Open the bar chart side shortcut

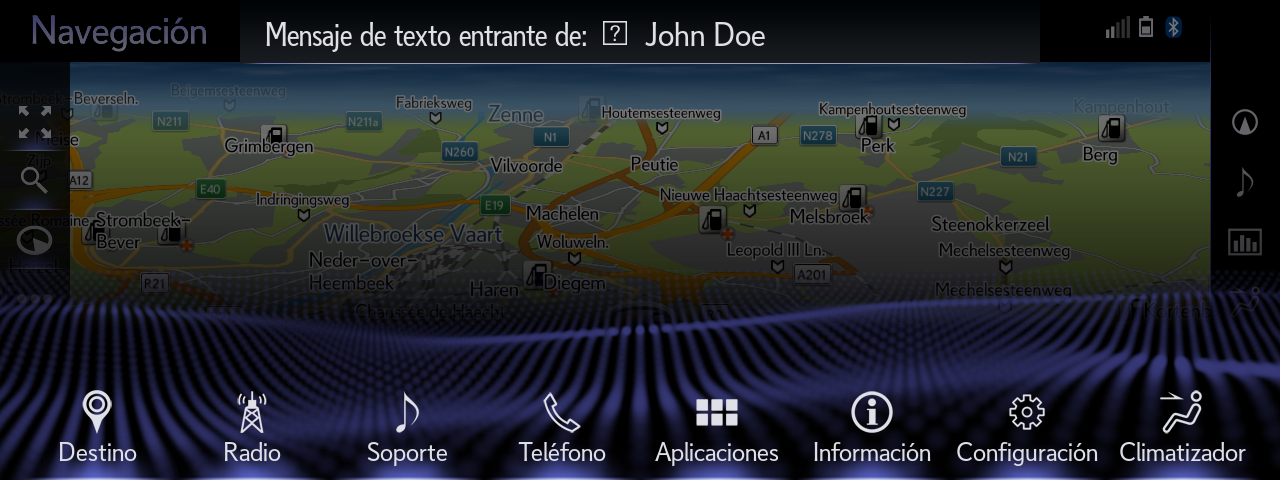click(1244, 242)
